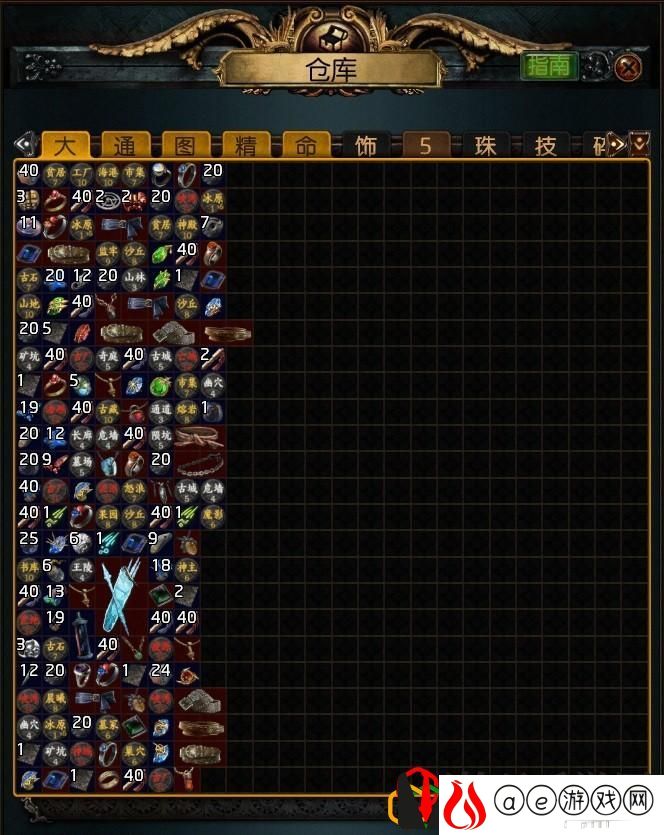The height and width of the screenshot is (835, 664).
Task: Switch to the 珠 stash tab
Action: pos(486,146)
